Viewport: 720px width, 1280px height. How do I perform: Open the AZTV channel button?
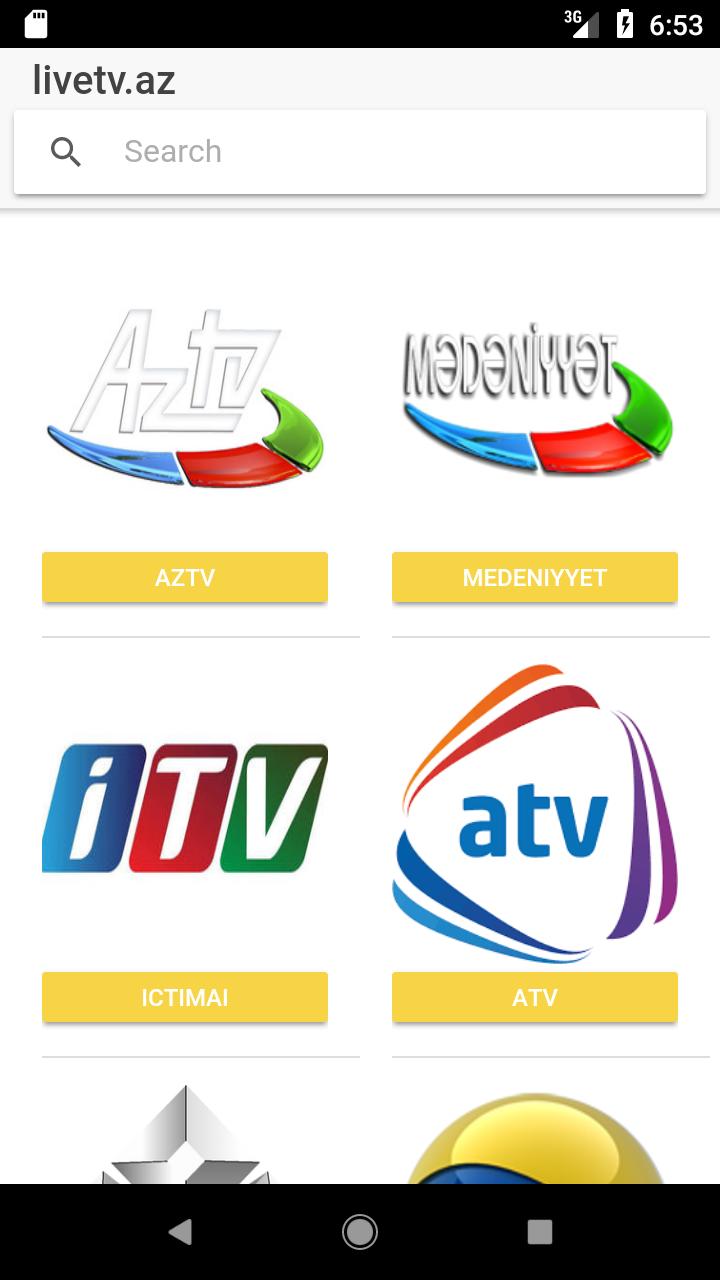point(185,577)
